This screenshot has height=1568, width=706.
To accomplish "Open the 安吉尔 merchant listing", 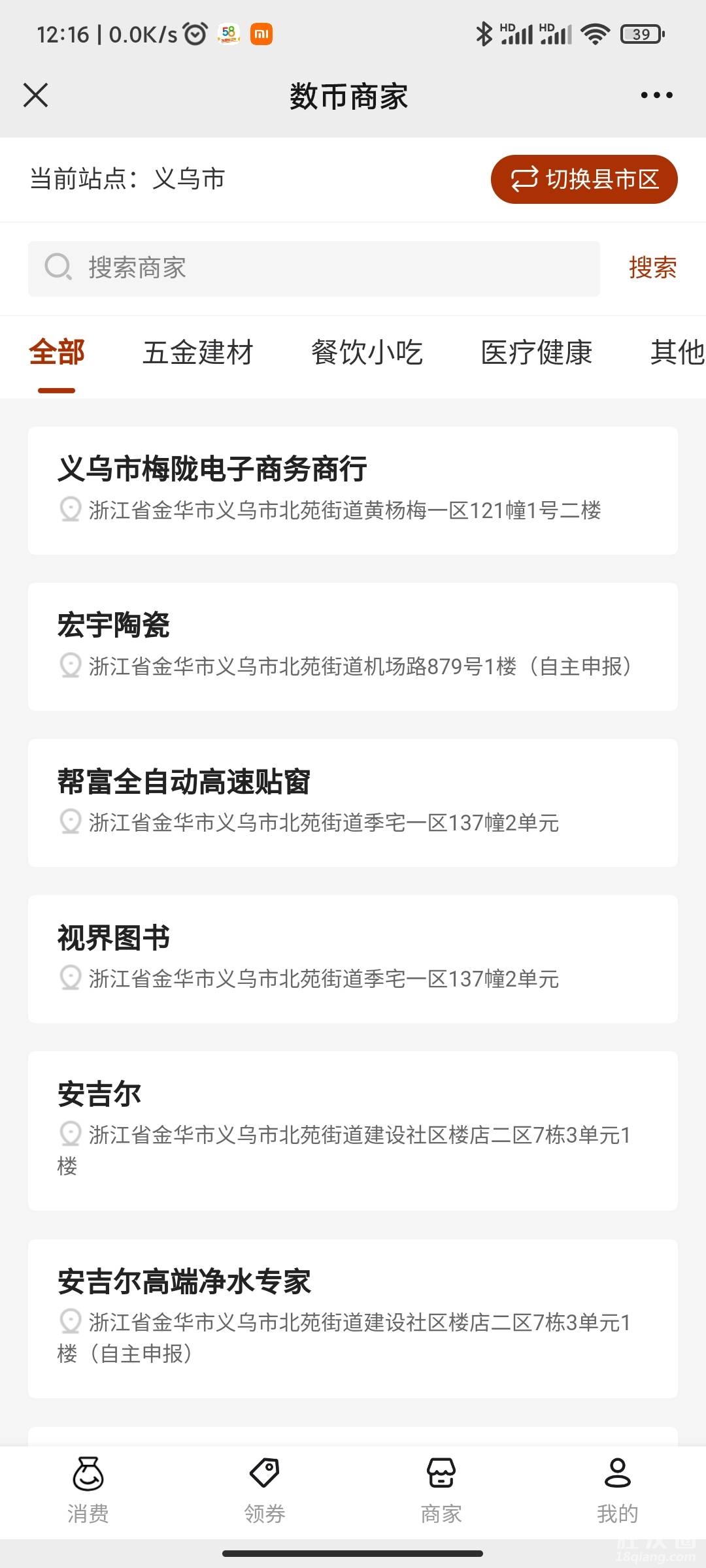I will click(352, 1130).
